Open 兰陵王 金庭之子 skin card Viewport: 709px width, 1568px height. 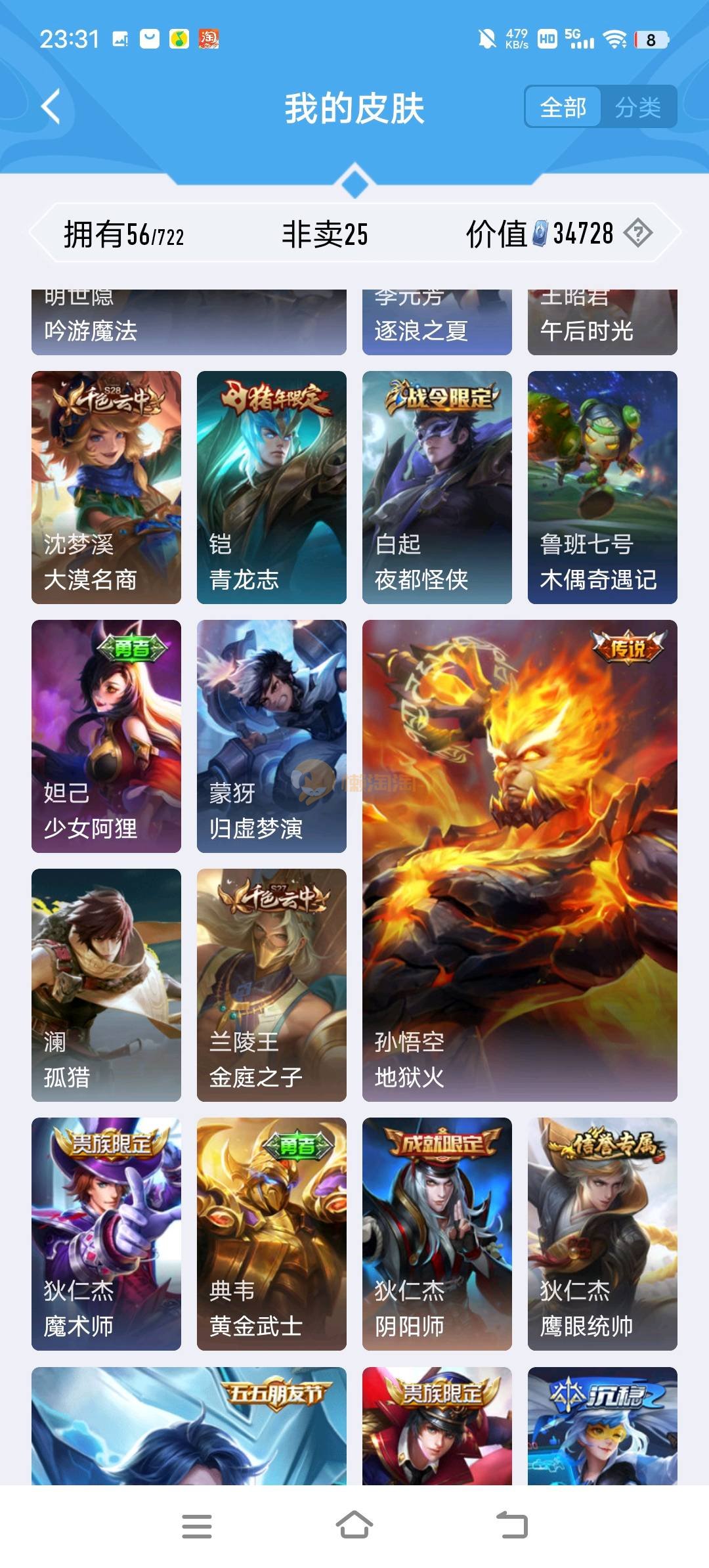click(x=272, y=985)
